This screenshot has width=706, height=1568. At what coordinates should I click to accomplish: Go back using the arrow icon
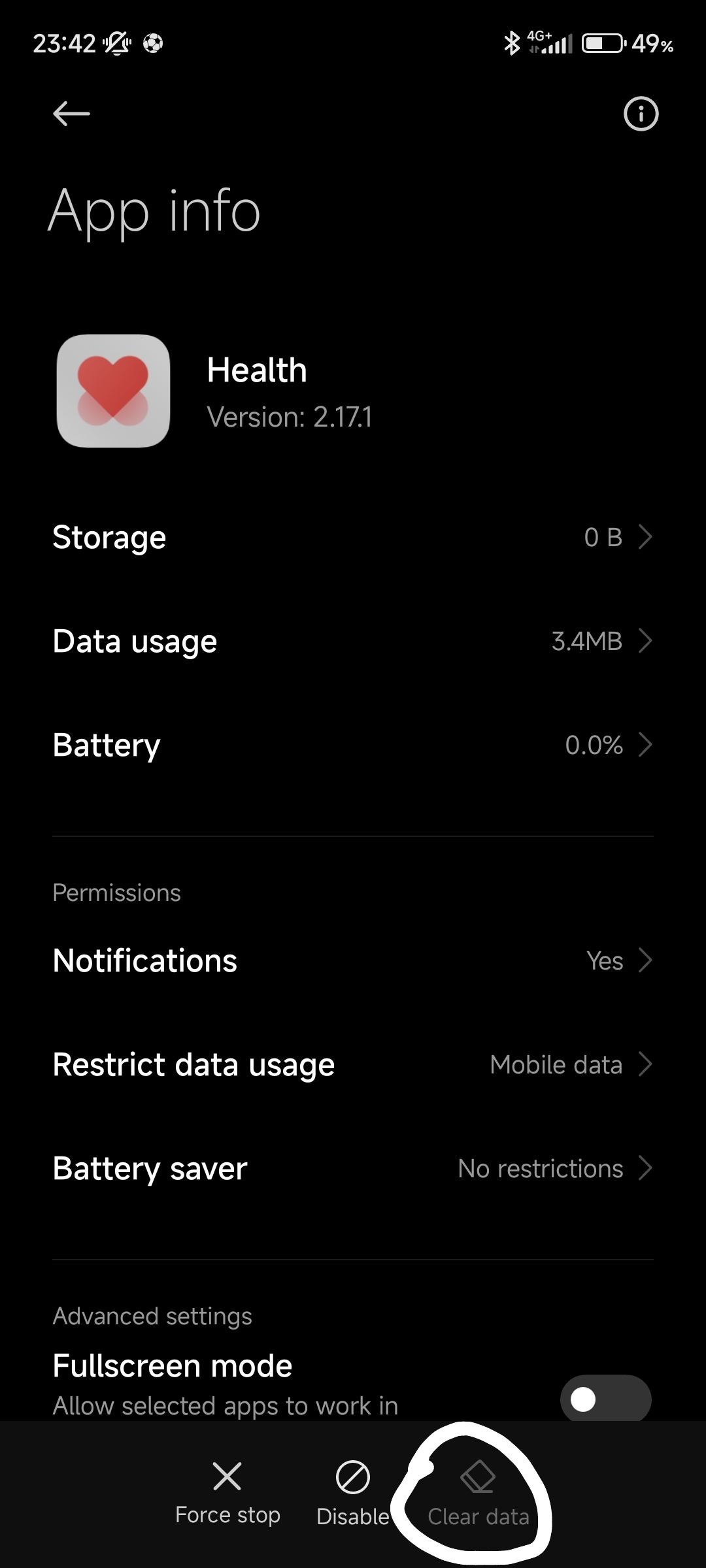(x=71, y=114)
